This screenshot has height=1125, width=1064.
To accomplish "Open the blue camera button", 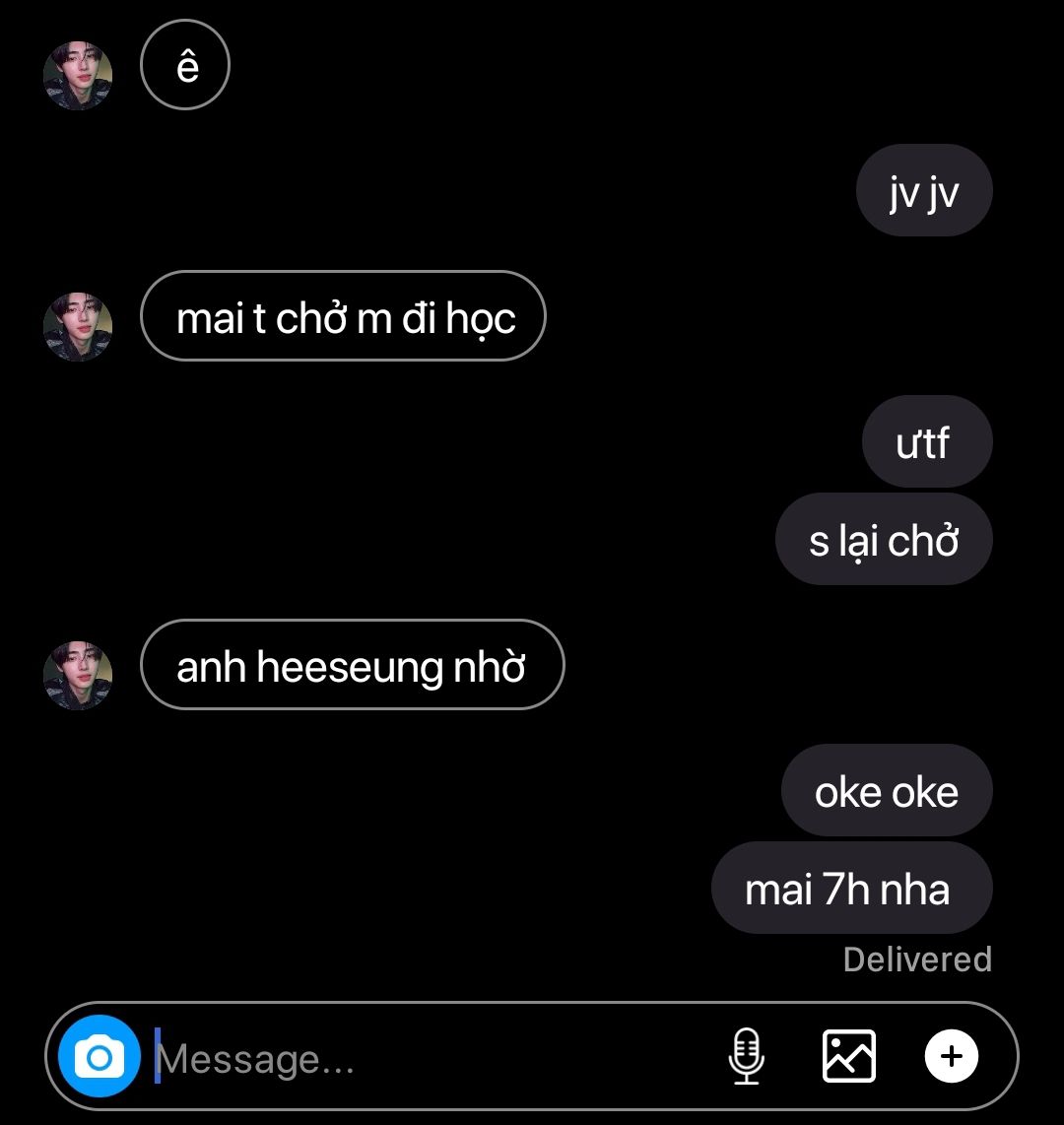I will click(x=100, y=1057).
